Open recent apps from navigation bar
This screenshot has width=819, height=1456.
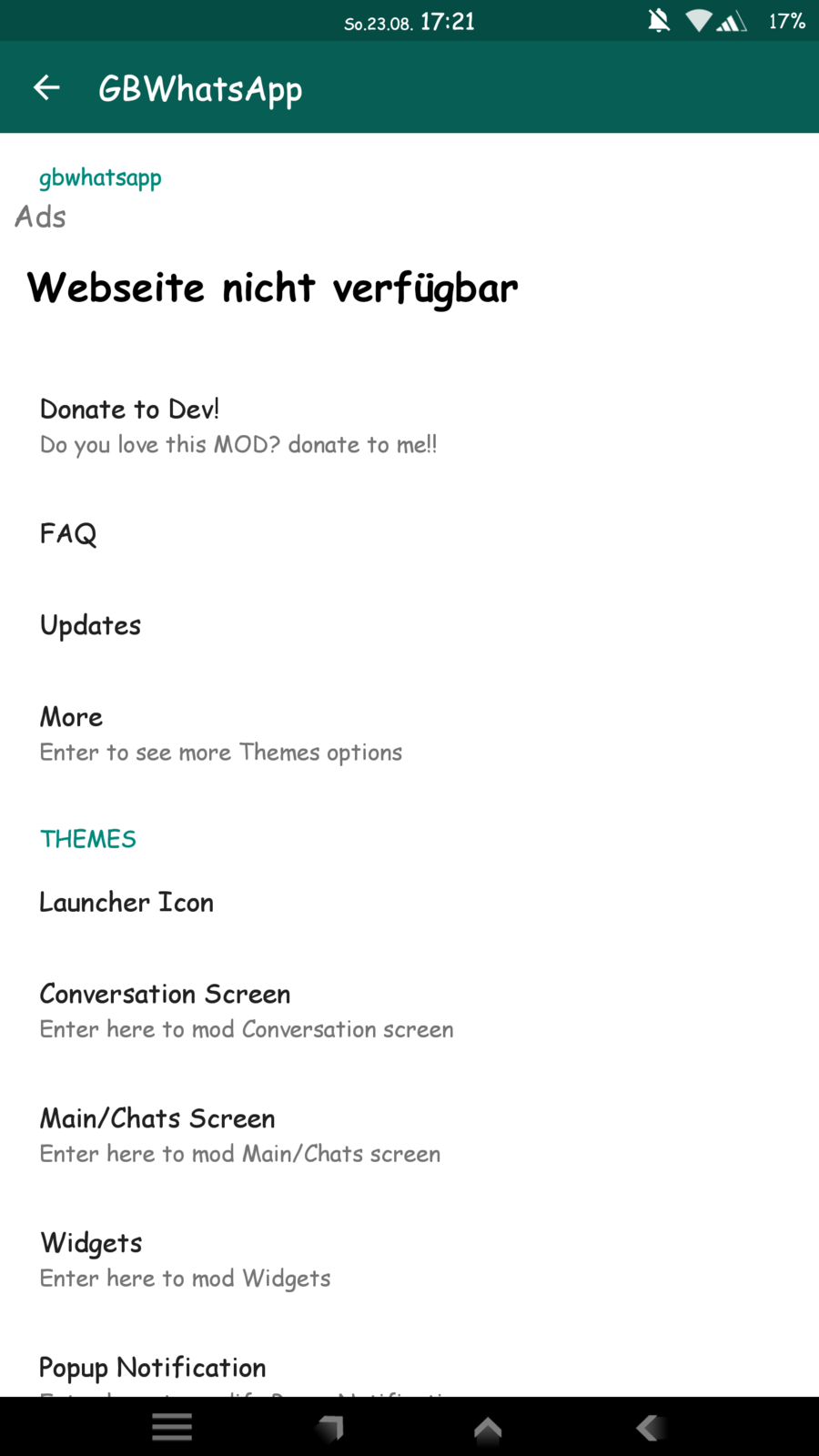click(x=329, y=1429)
